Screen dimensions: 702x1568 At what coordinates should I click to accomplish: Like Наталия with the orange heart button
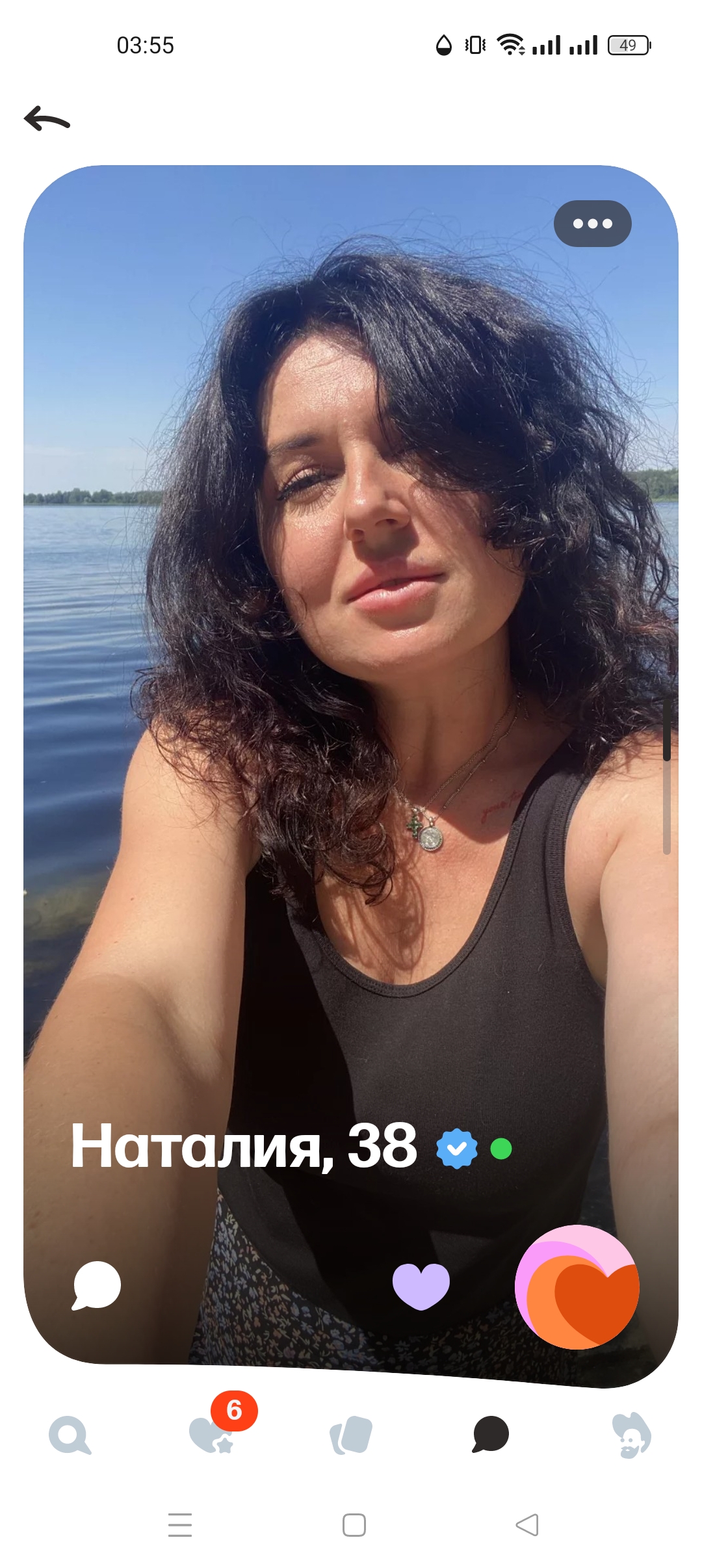click(x=577, y=1287)
